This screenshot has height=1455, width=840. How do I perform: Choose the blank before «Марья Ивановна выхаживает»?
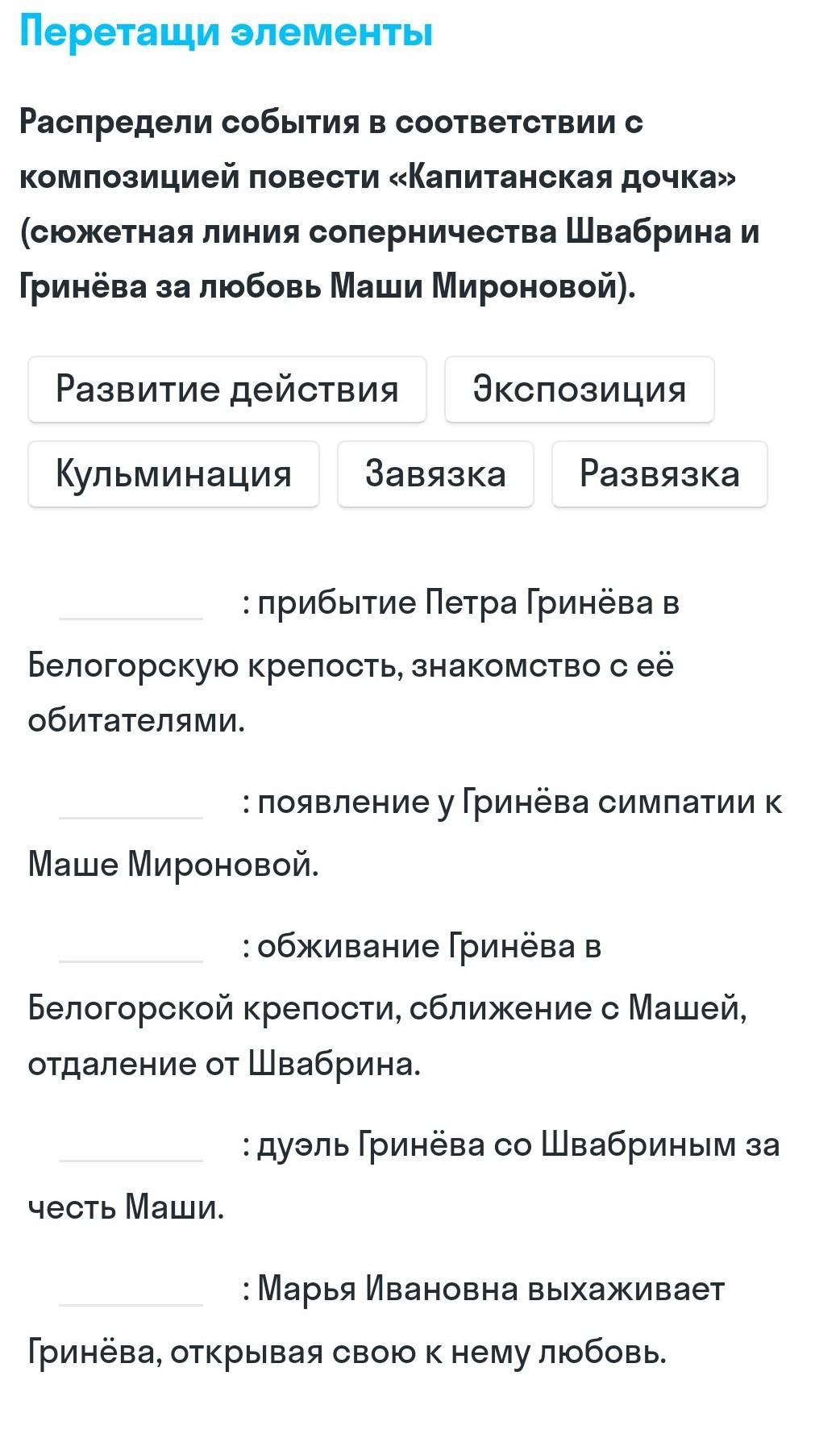(x=131, y=1289)
